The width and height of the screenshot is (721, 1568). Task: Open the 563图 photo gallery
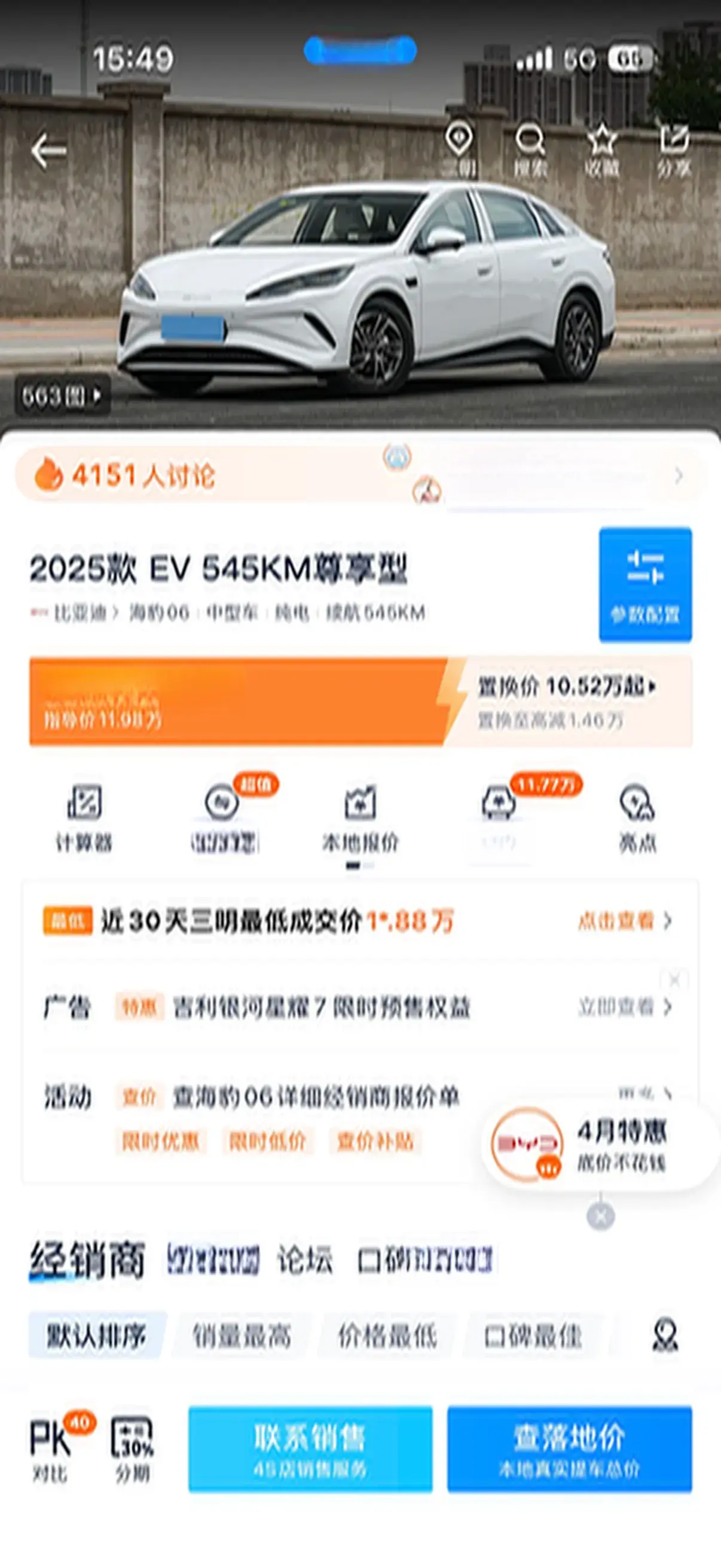(x=62, y=396)
